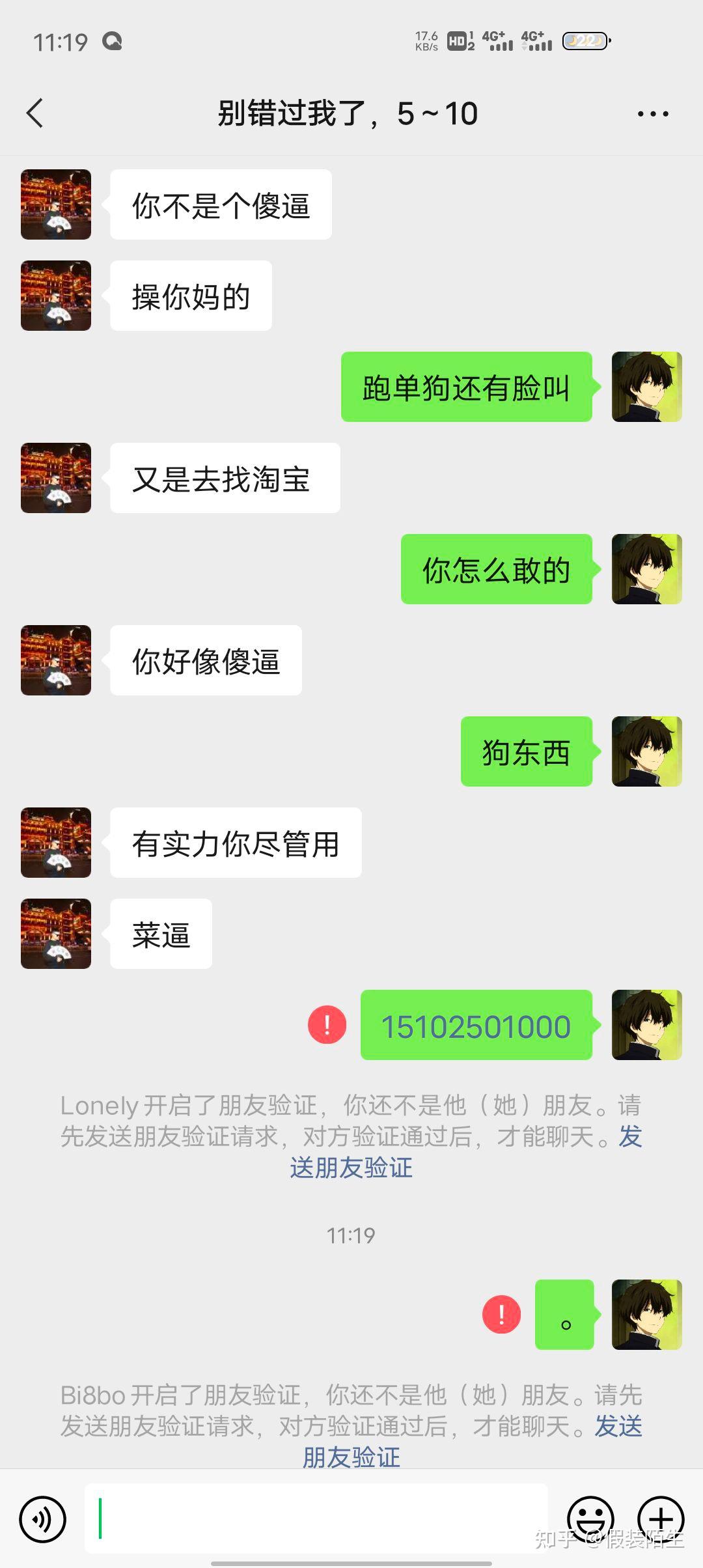The height and width of the screenshot is (1568, 703).
Task: Open my avatar beside 跑单狗还有脸叫
Action: tap(647, 387)
